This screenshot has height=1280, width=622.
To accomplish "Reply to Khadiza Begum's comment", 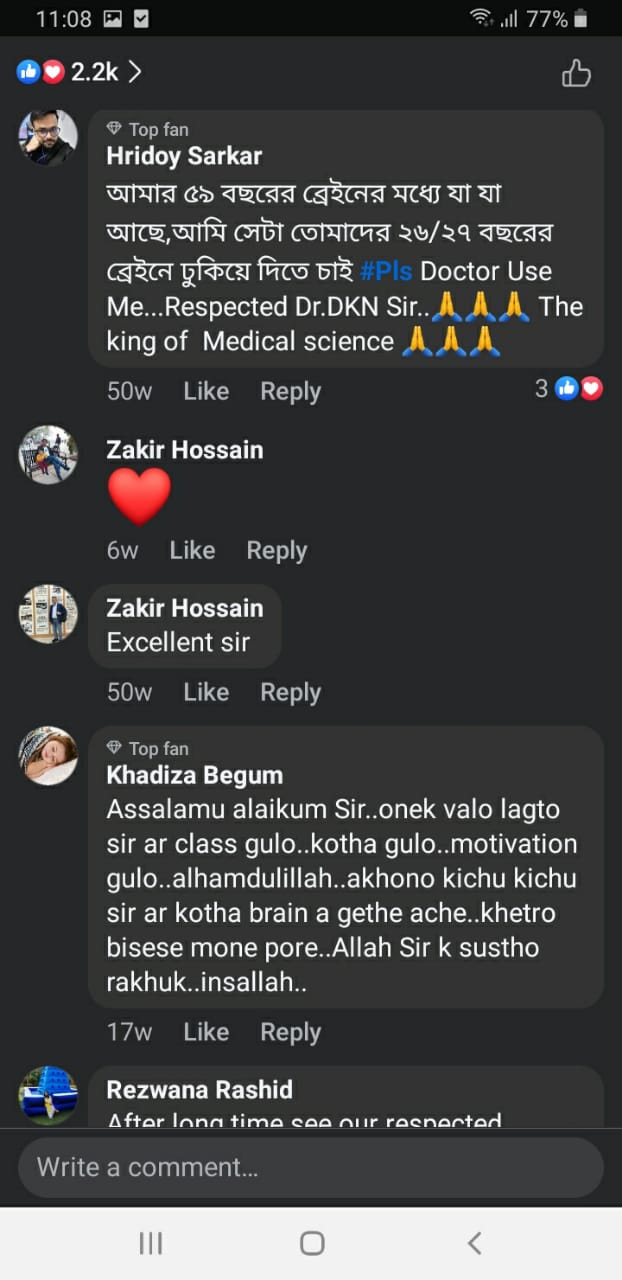I will click(290, 1032).
